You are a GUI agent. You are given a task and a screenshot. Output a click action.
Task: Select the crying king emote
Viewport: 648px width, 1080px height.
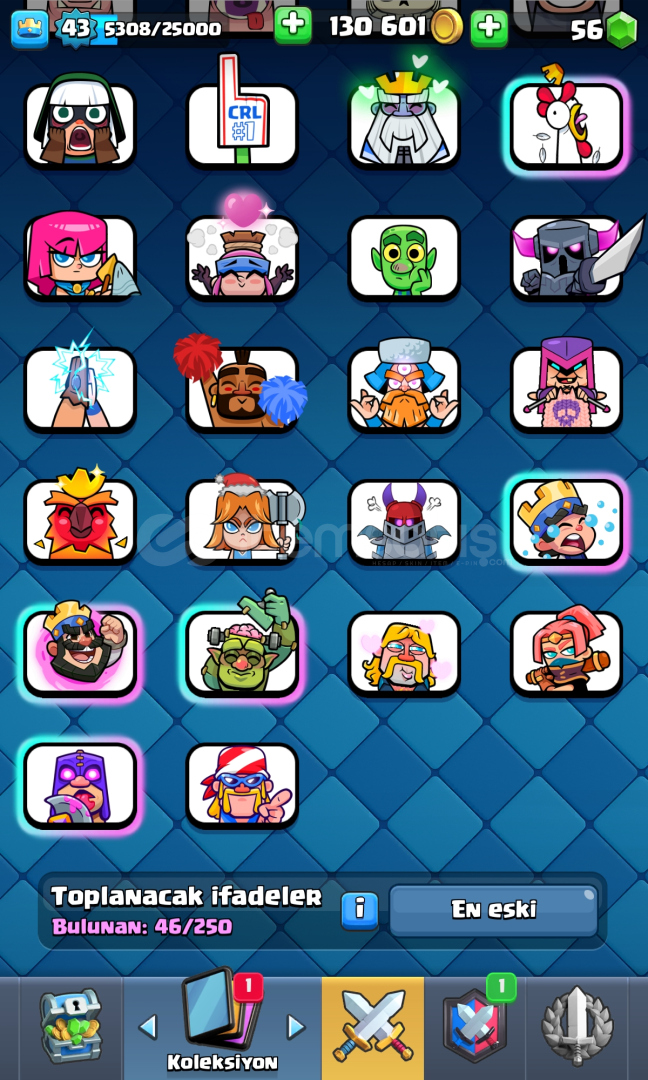[x=566, y=521]
